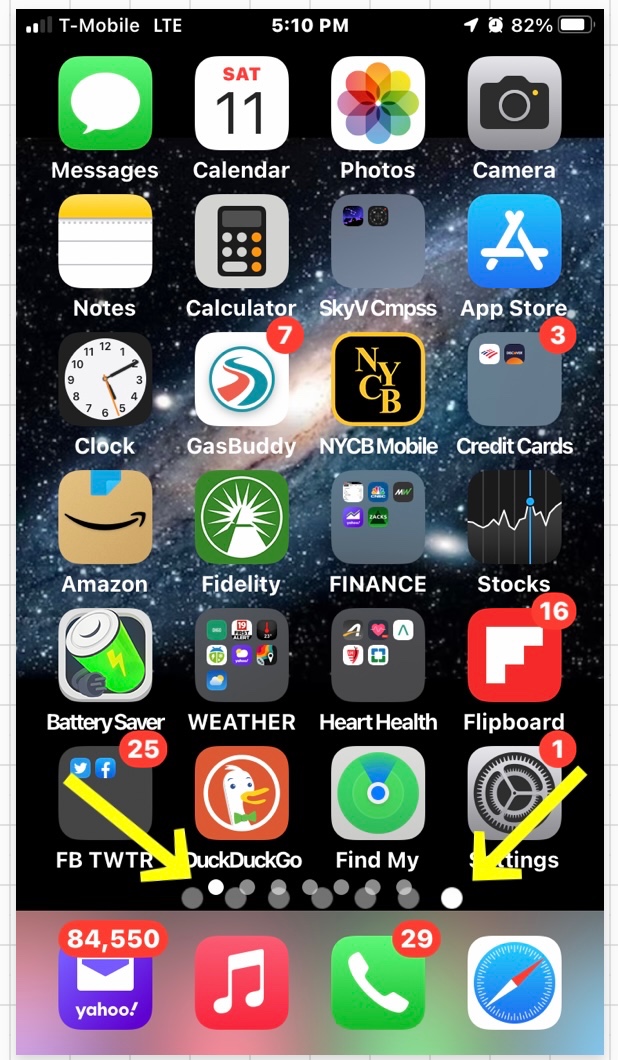Open the Photos app
Viewport: 618px width, 1060px height.
tap(377, 103)
